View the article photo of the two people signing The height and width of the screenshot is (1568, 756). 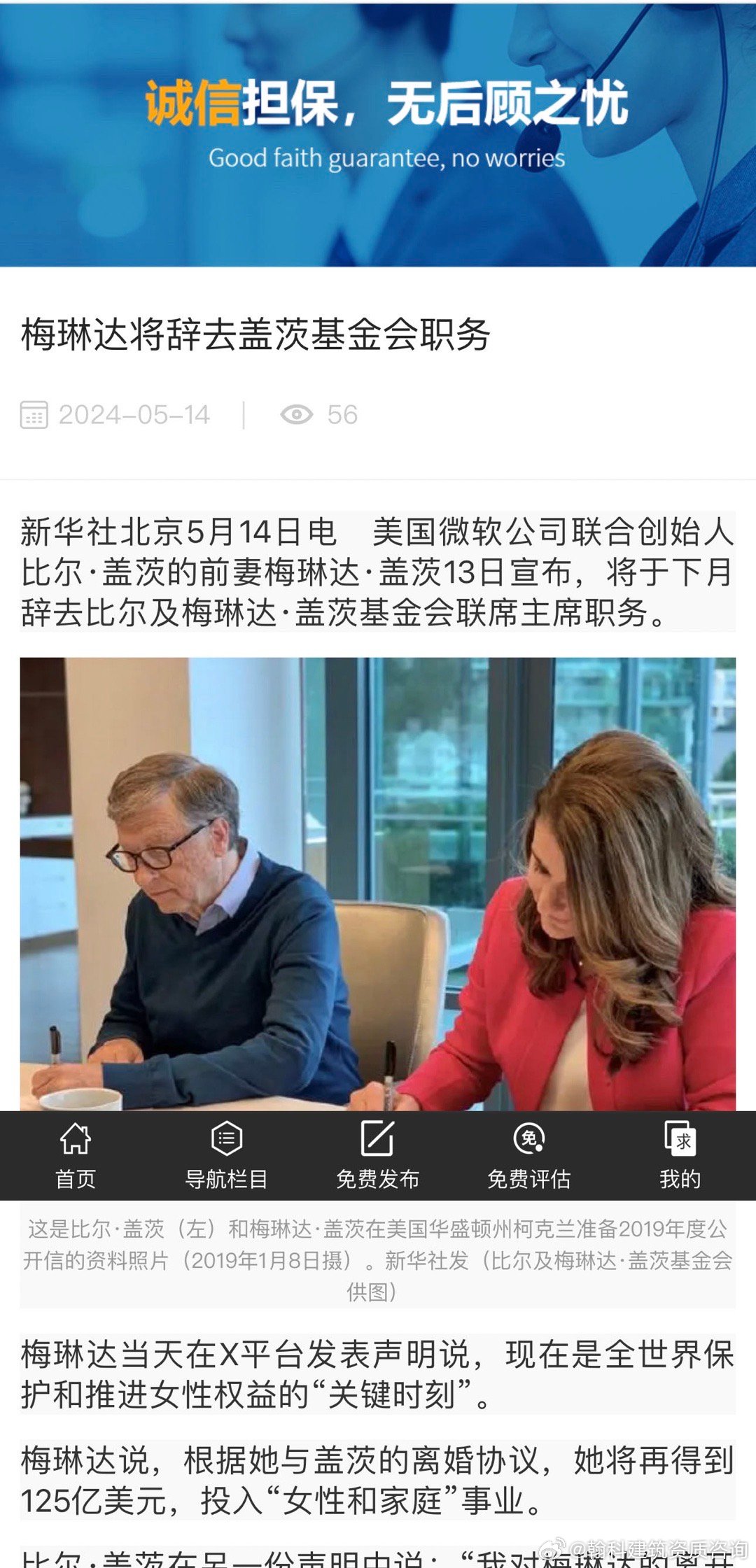coord(378,884)
